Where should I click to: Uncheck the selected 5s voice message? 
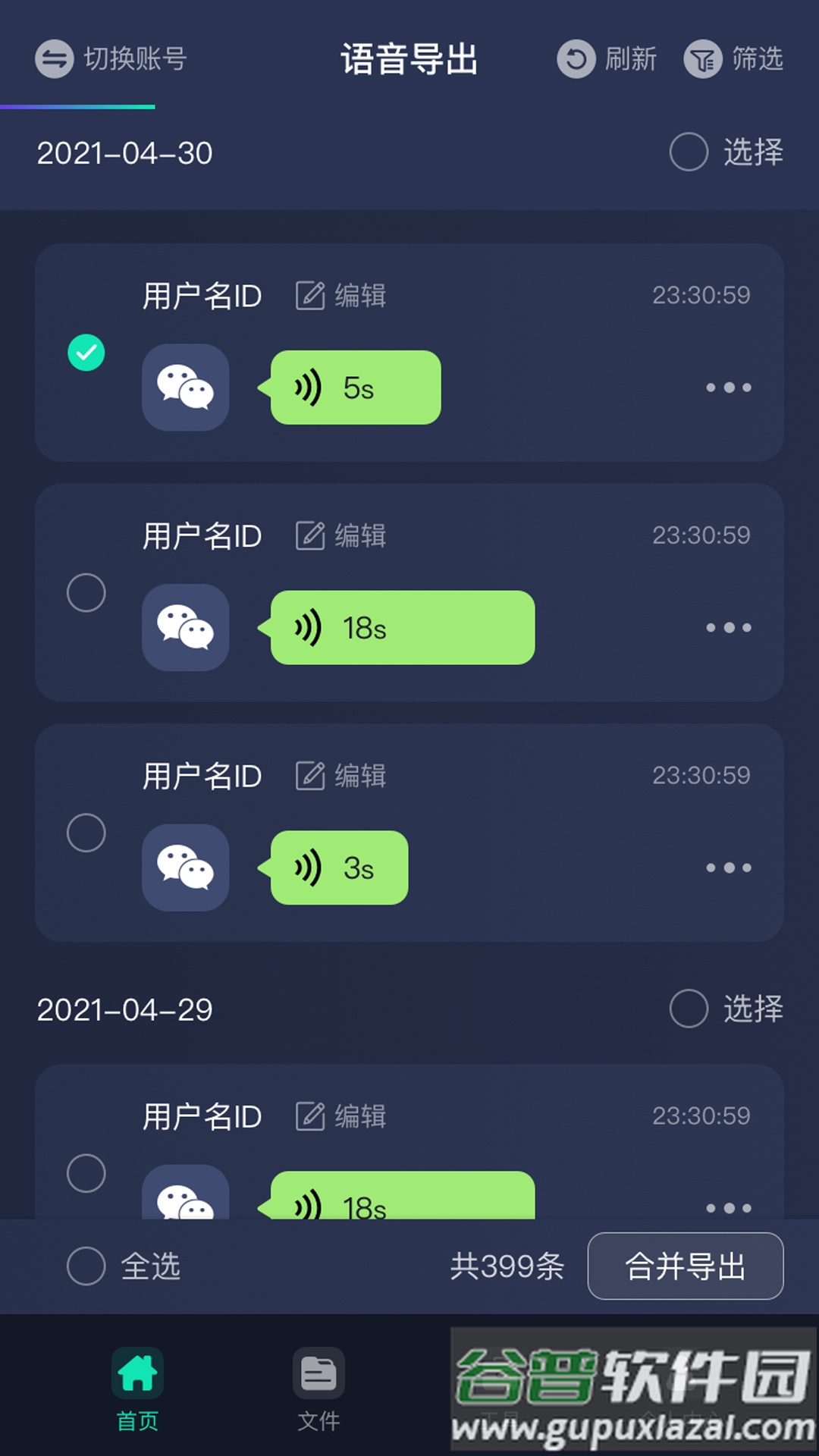[86, 351]
